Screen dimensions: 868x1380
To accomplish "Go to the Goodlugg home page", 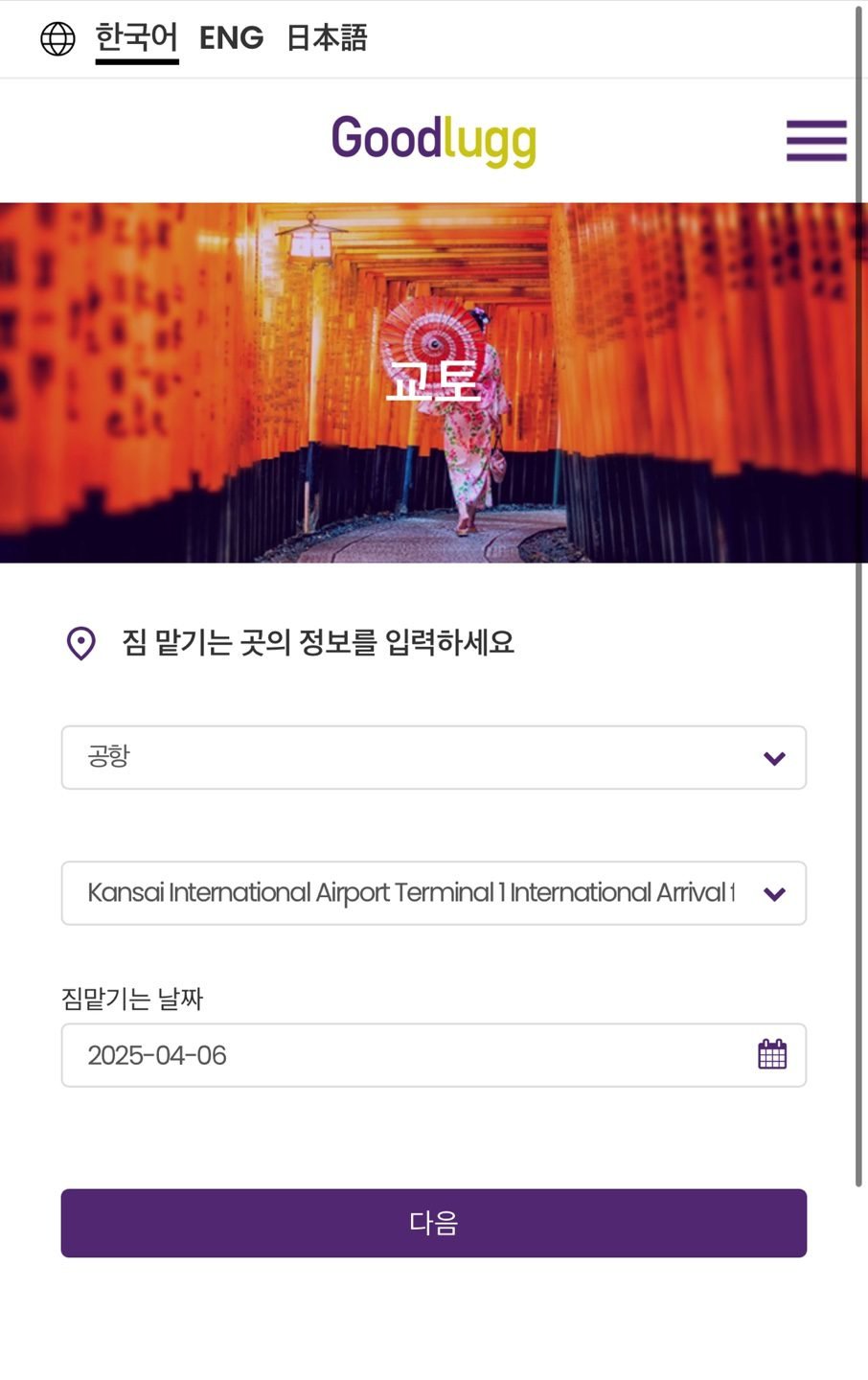I will tap(433, 140).
